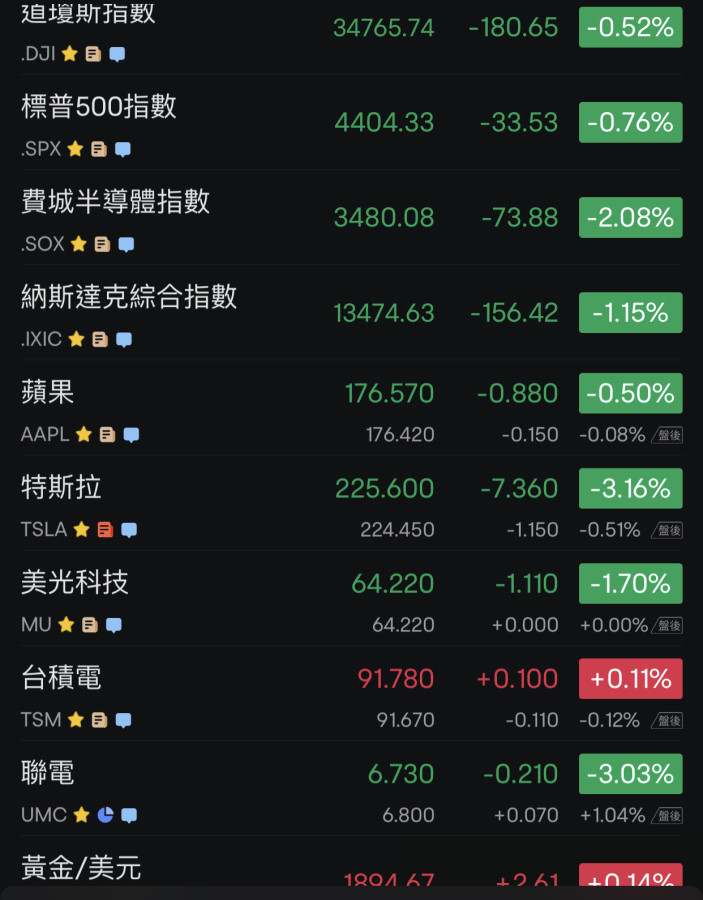The width and height of the screenshot is (703, 900).
Task: Tap the -2.08% change badge for 費城半導體指數
Action: coord(630,217)
